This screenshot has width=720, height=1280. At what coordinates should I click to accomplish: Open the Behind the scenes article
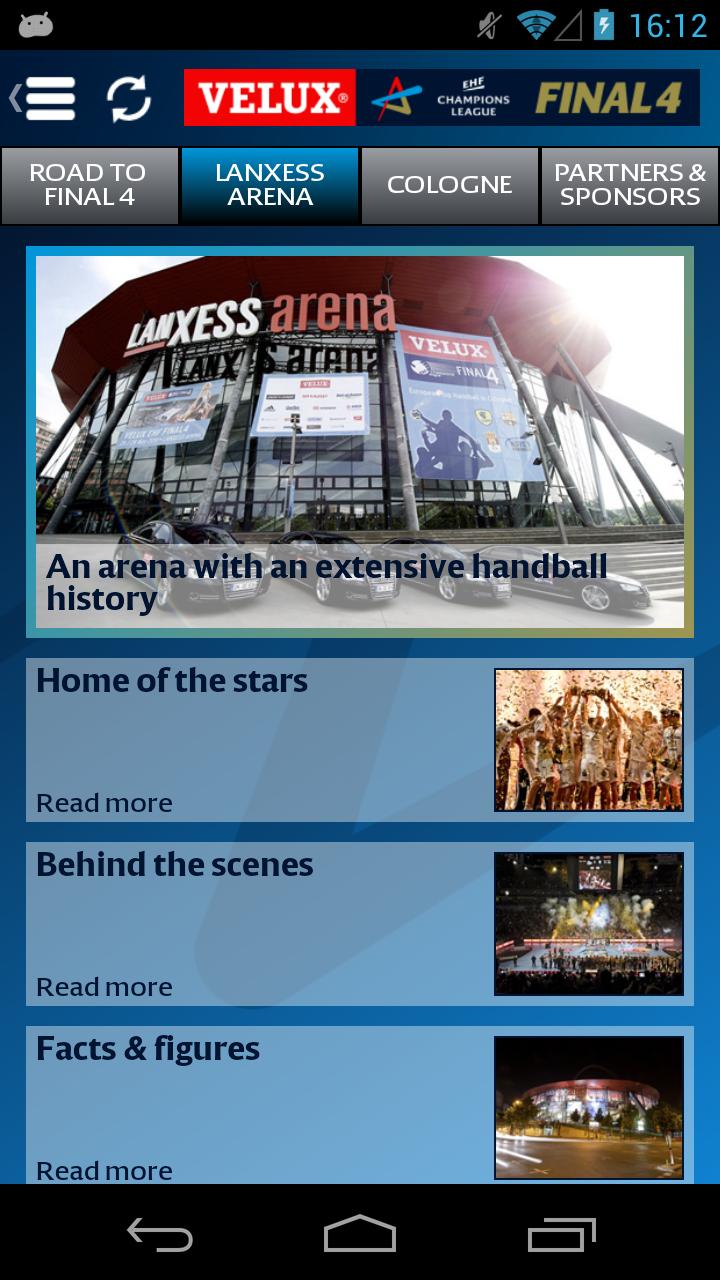pos(360,924)
